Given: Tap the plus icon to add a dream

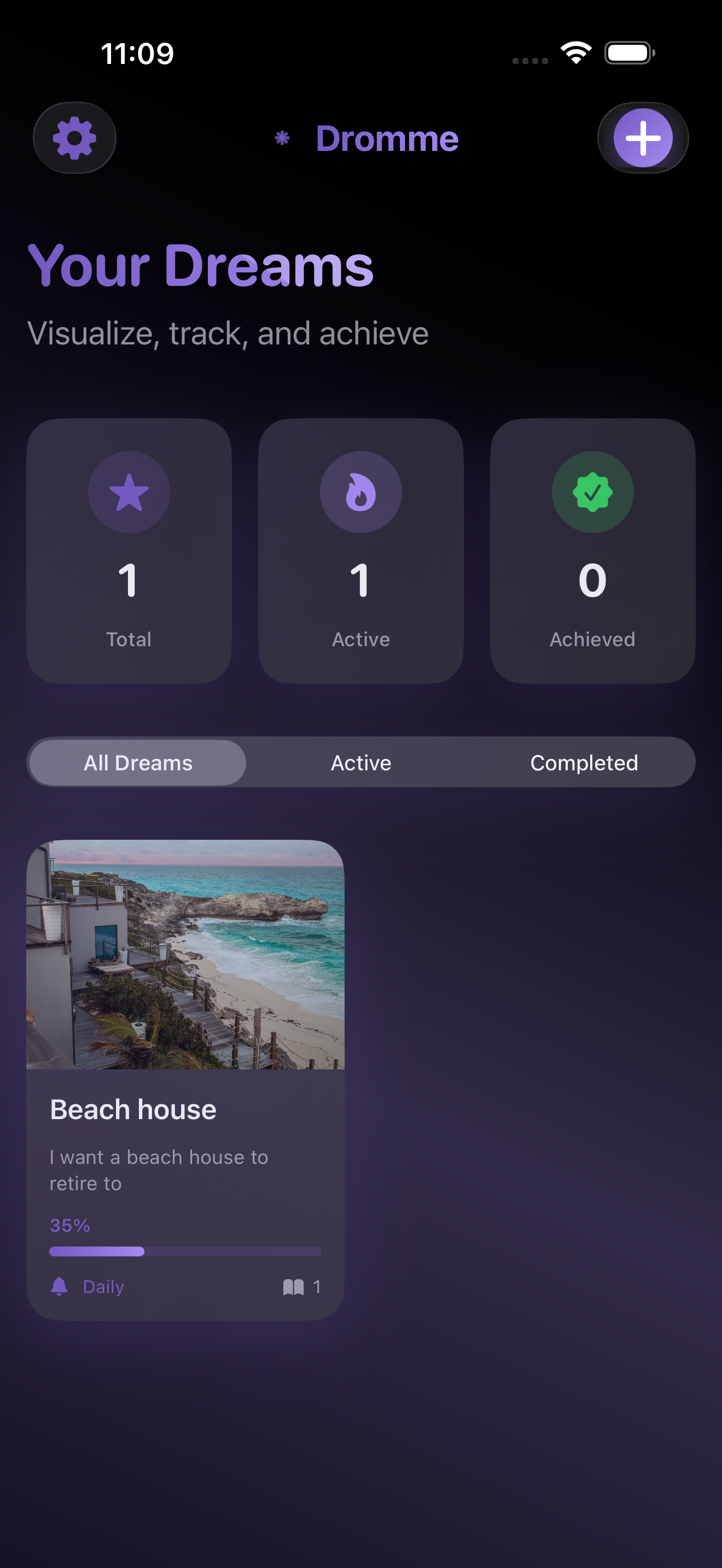Looking at the screenshot, I should coord(643,138).
